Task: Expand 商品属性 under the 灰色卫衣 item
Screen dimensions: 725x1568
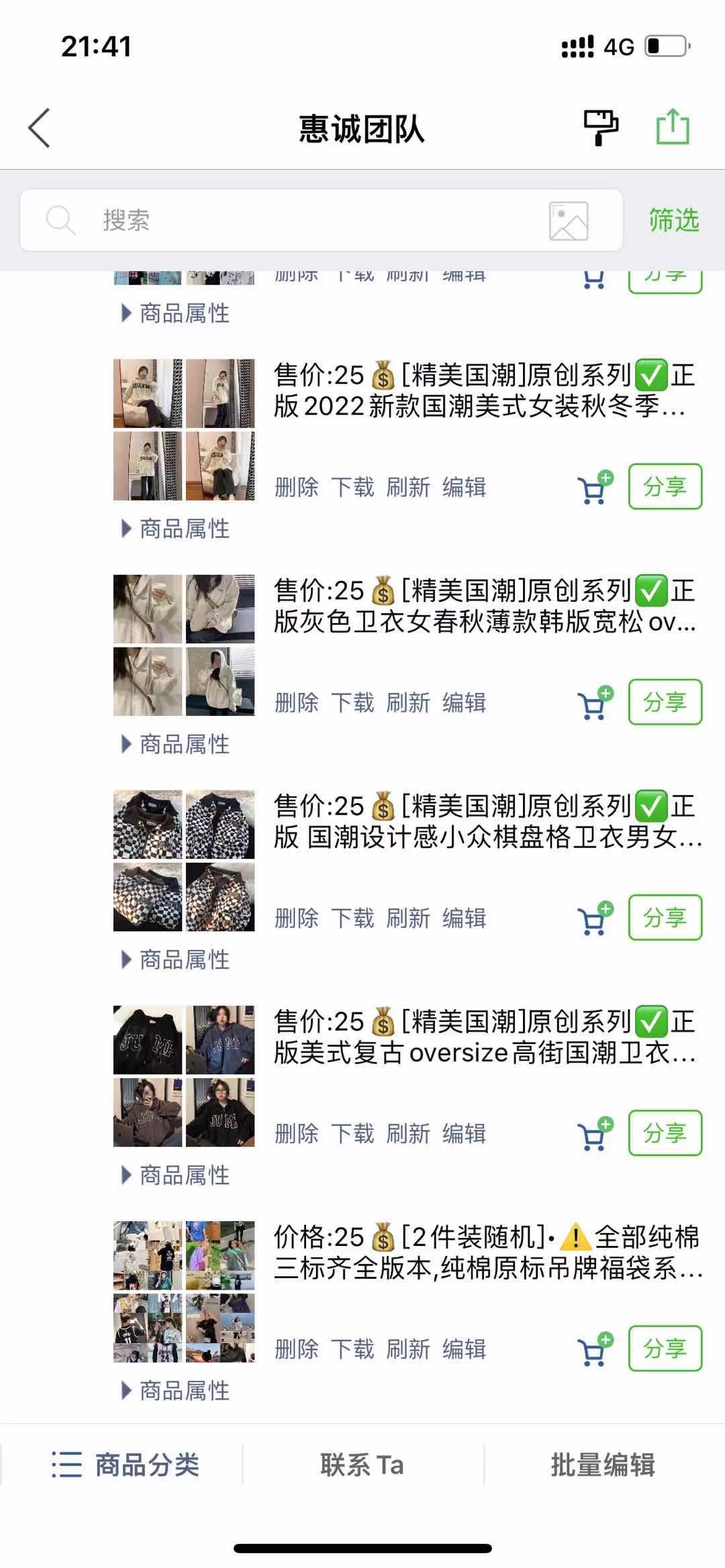Action: [175, 744]
